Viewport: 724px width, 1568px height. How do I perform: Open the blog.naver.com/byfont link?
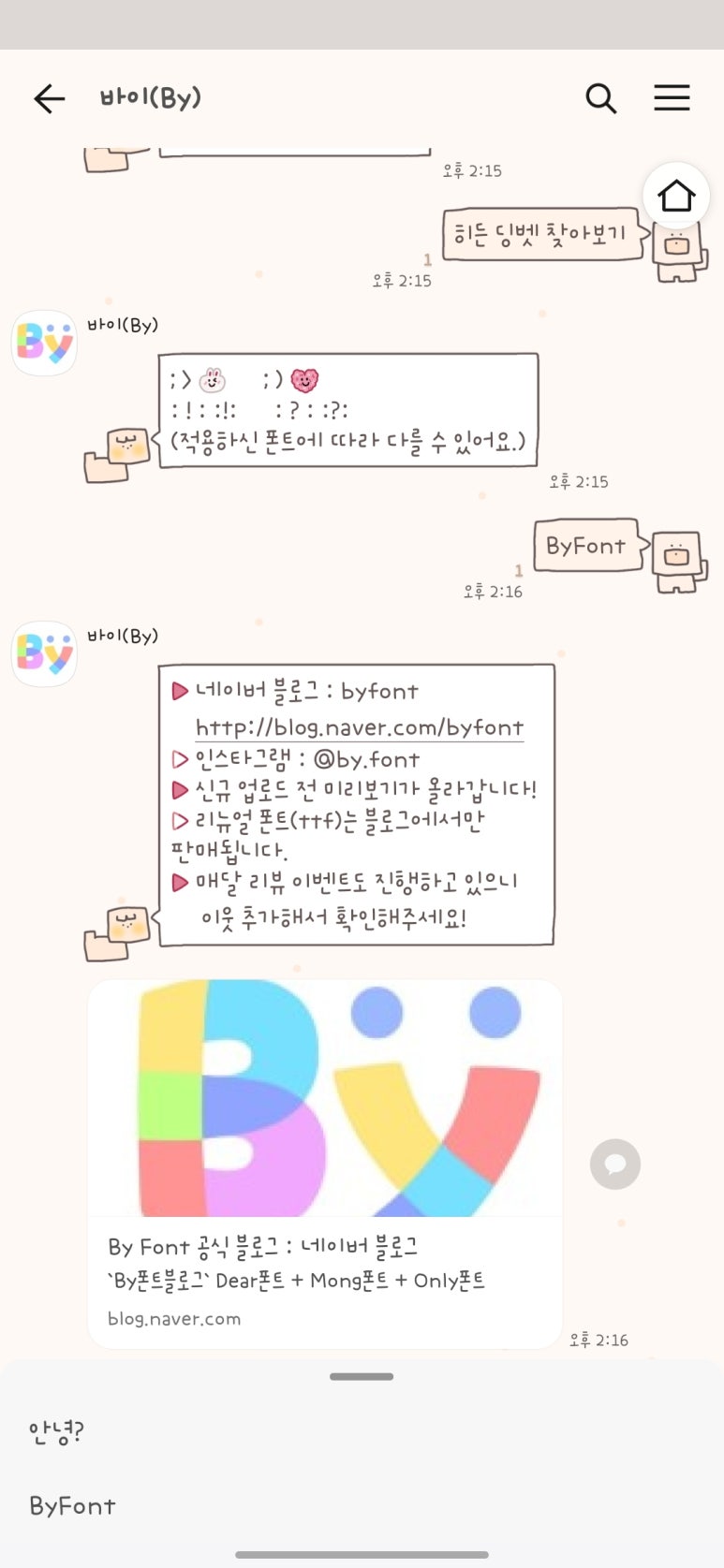pos(359,727)
